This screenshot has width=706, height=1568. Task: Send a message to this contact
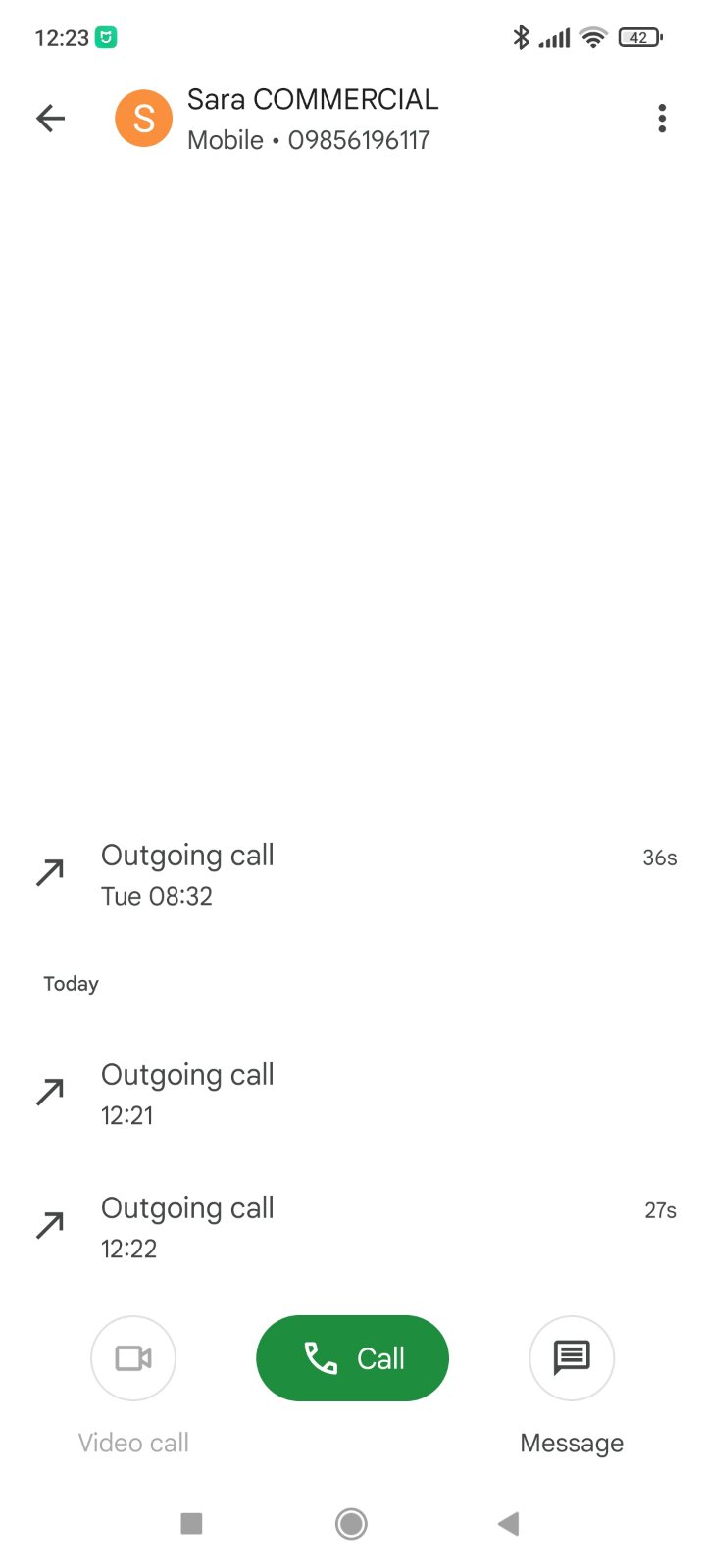572,1358
